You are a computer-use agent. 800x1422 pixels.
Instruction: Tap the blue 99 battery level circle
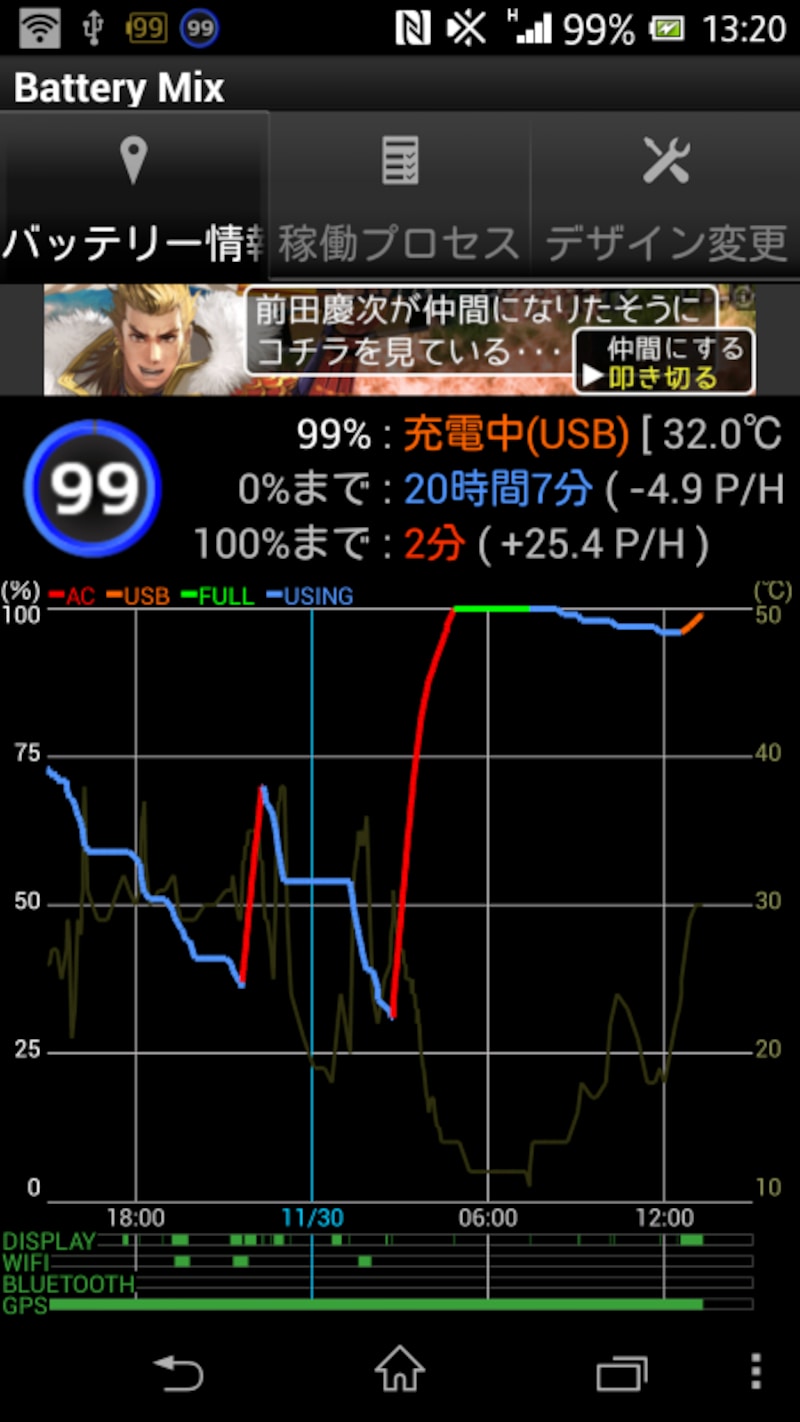coord(91,487)
